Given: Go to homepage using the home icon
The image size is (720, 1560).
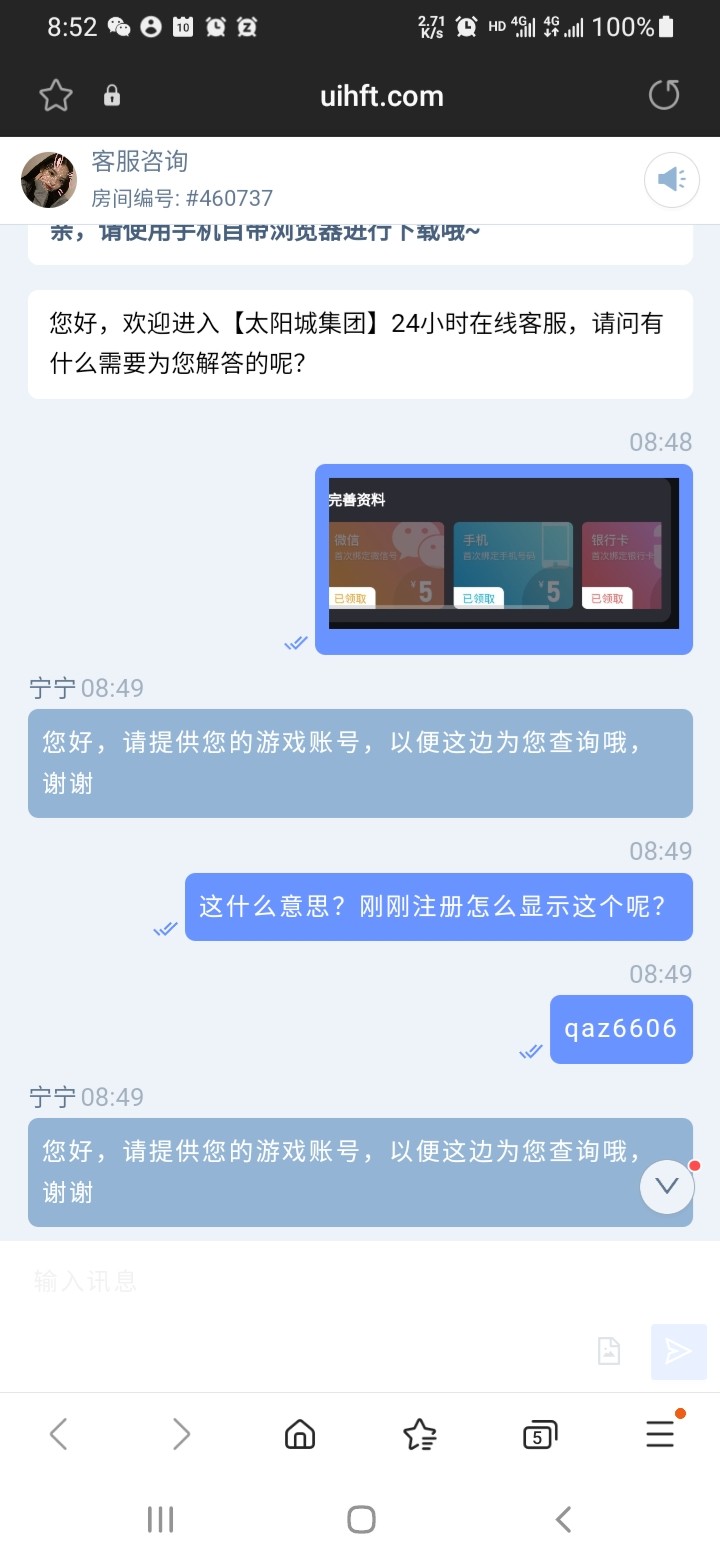Looking at the screenshot, I should click(x=300, y=1433).
